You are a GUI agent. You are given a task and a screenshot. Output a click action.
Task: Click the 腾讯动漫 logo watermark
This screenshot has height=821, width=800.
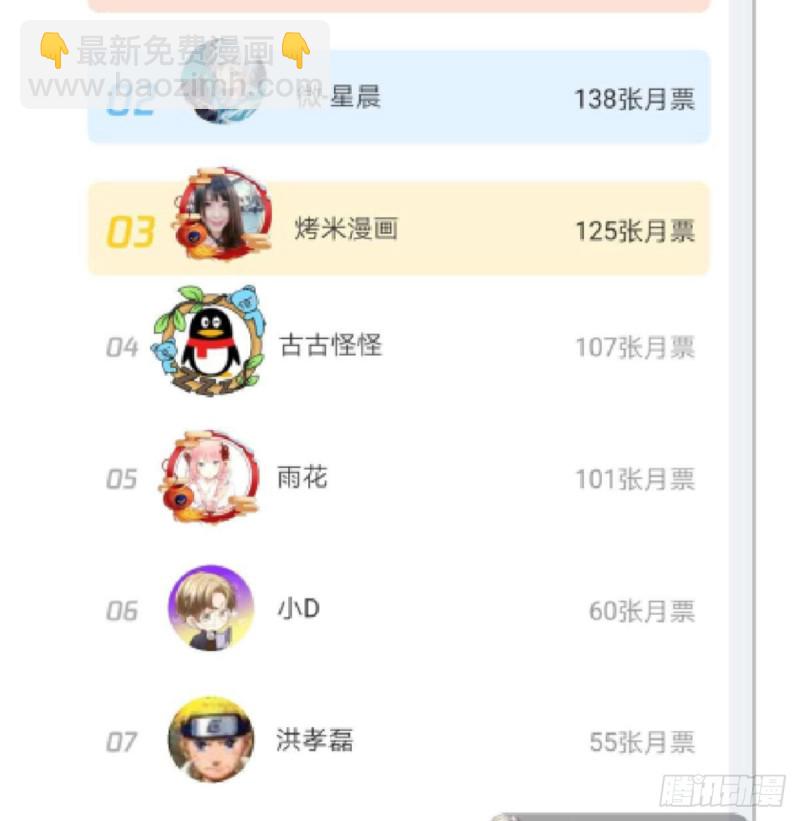[722, 791]
